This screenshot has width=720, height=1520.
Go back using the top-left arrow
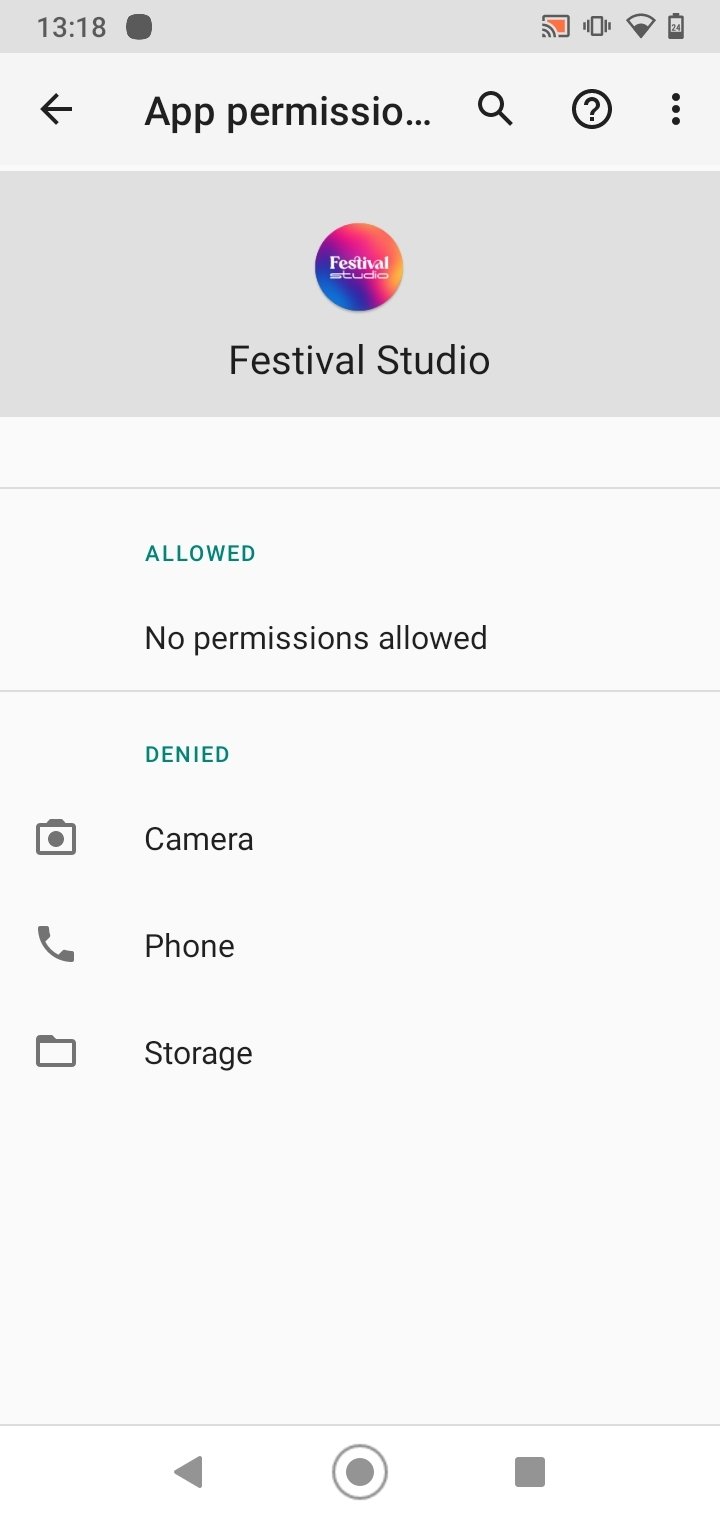(x=56, y=109)
